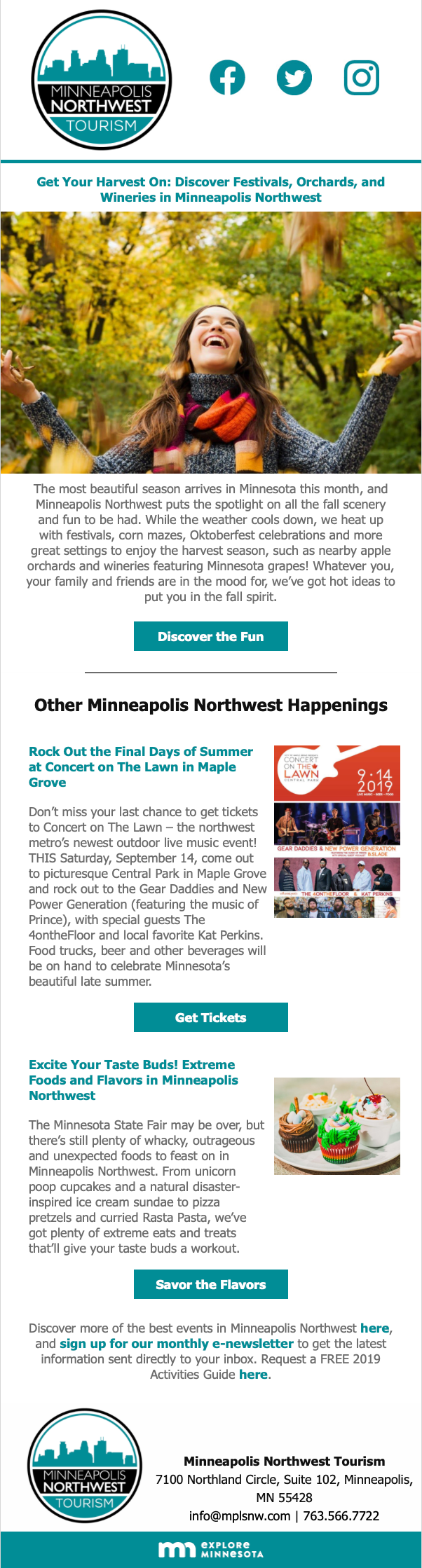Open the Instagram profile icon
The height and width of the screenshot is (1568, 422).
362,77
